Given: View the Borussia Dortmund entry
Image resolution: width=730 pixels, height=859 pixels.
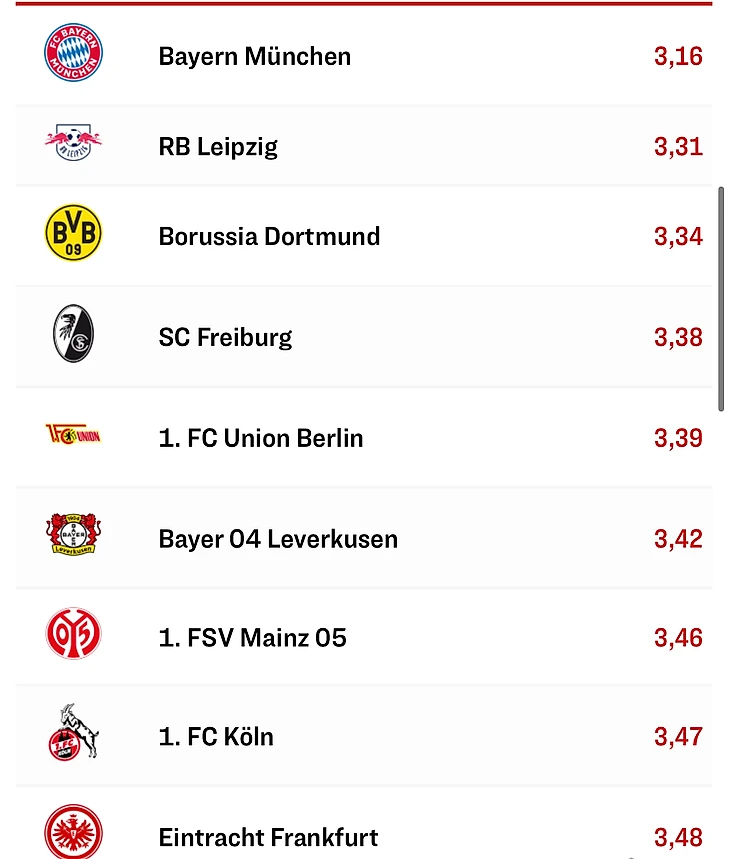Looking at the screenshot, I should click(269, 237).
